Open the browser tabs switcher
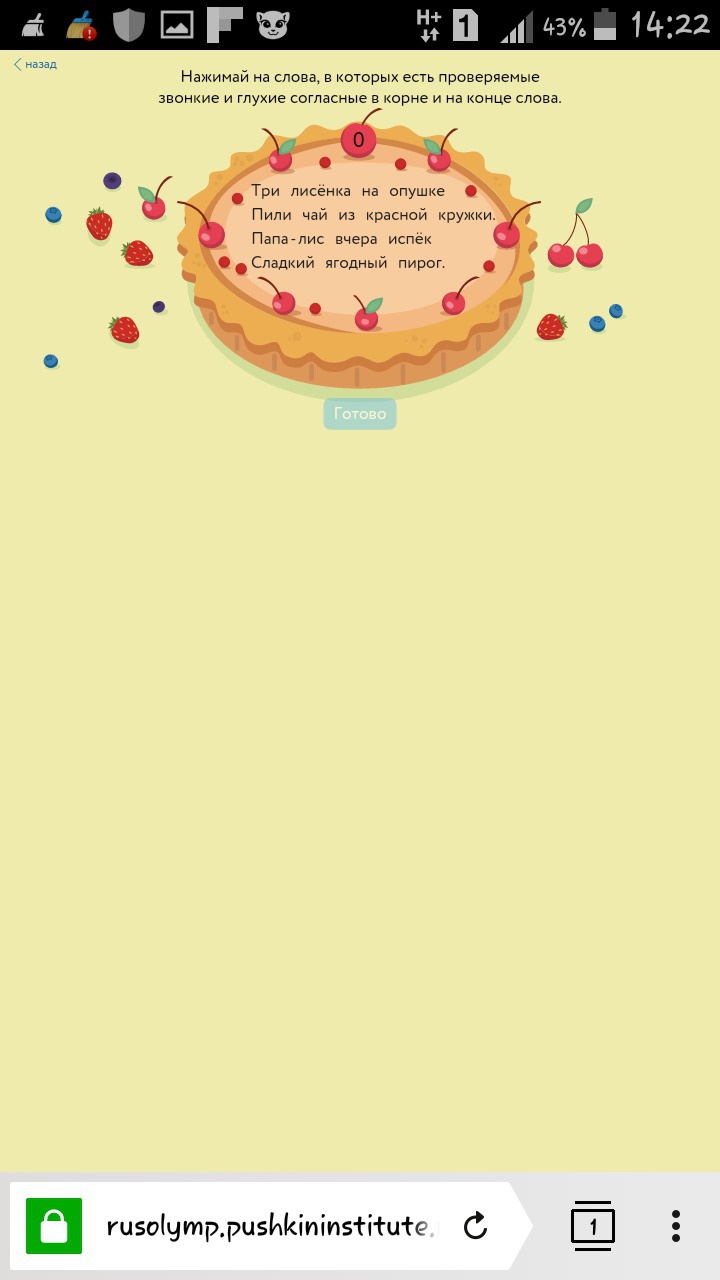720x1280 pixels. click(593, 1226)
